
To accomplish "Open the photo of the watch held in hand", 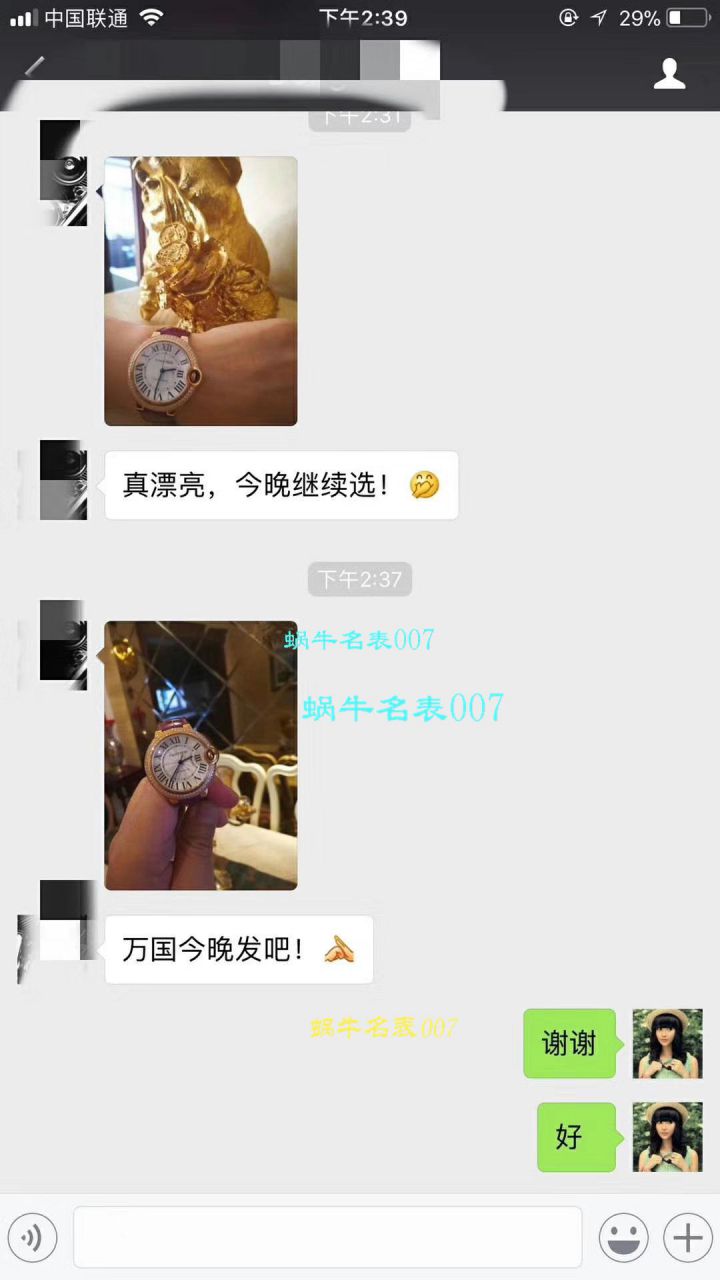I will click(x=200, y=755).
